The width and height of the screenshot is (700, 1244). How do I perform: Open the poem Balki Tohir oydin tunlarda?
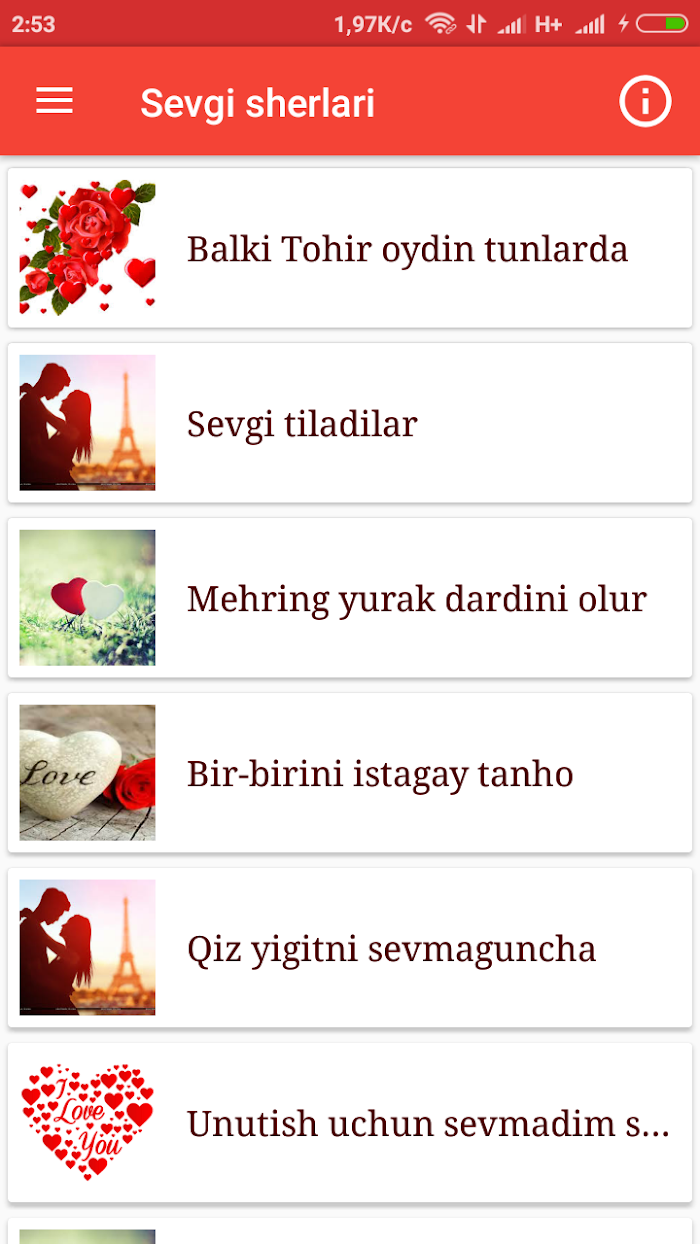350,247
